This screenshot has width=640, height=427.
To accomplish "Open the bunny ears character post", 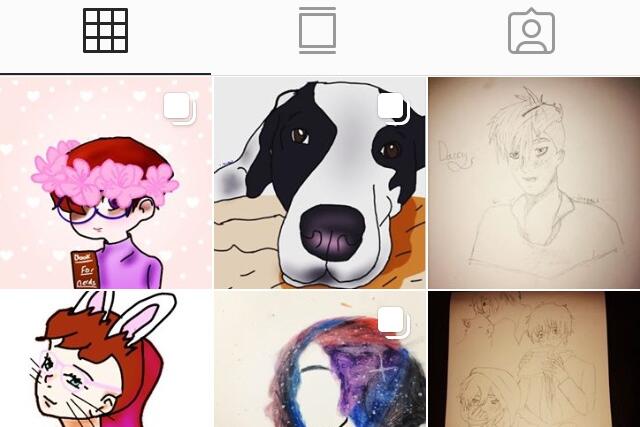I will pos(105,360).
